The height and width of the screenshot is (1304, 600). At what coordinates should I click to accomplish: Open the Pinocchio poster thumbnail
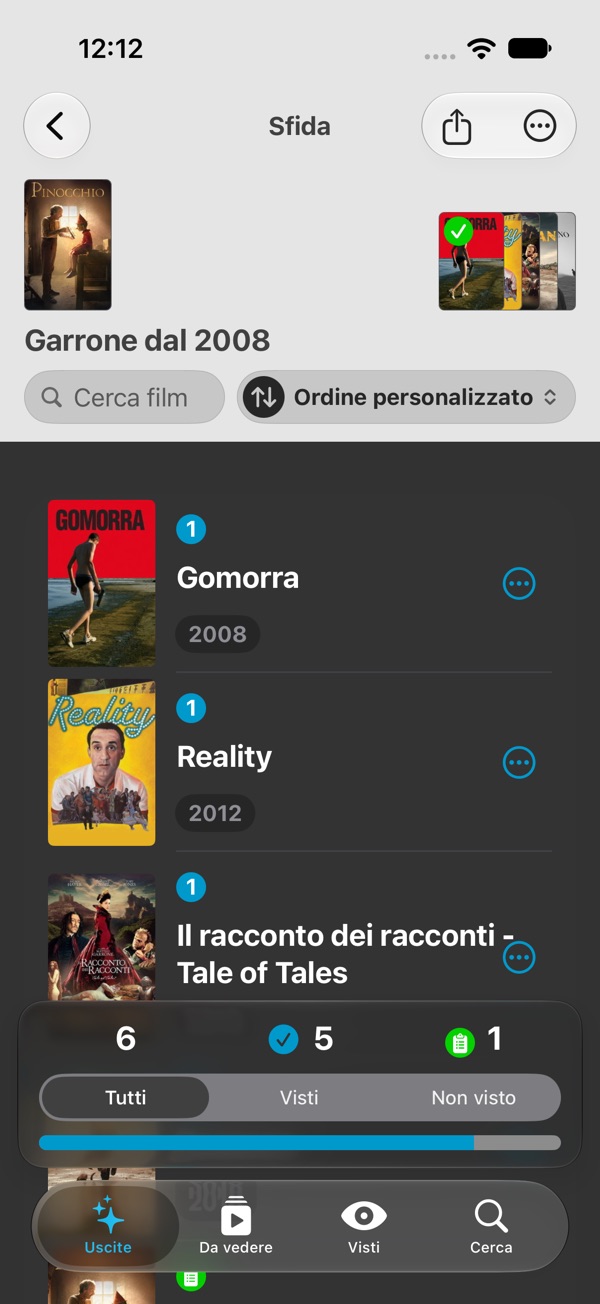click(68, 244)
